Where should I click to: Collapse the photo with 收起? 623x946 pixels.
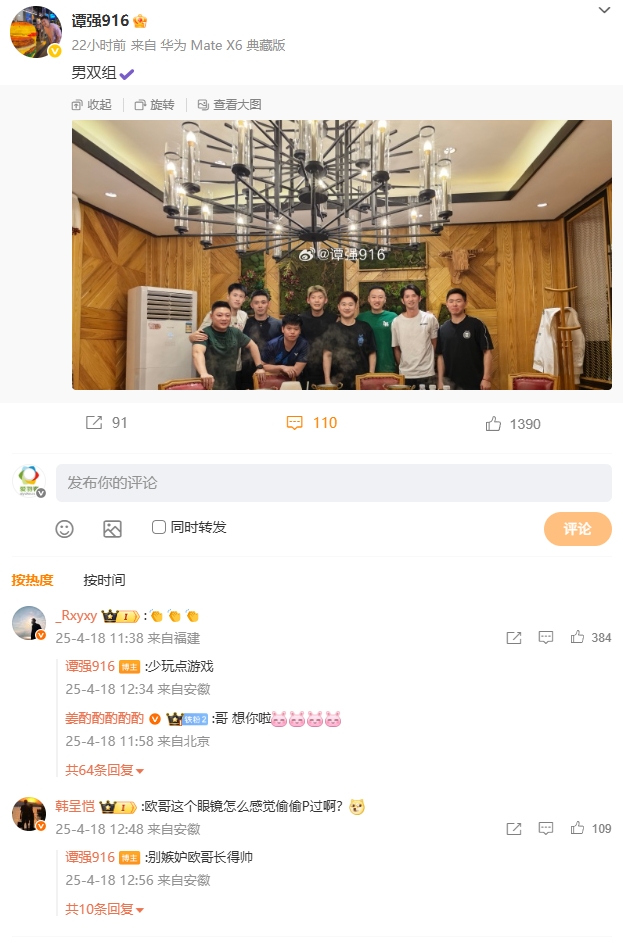[92, 105]
